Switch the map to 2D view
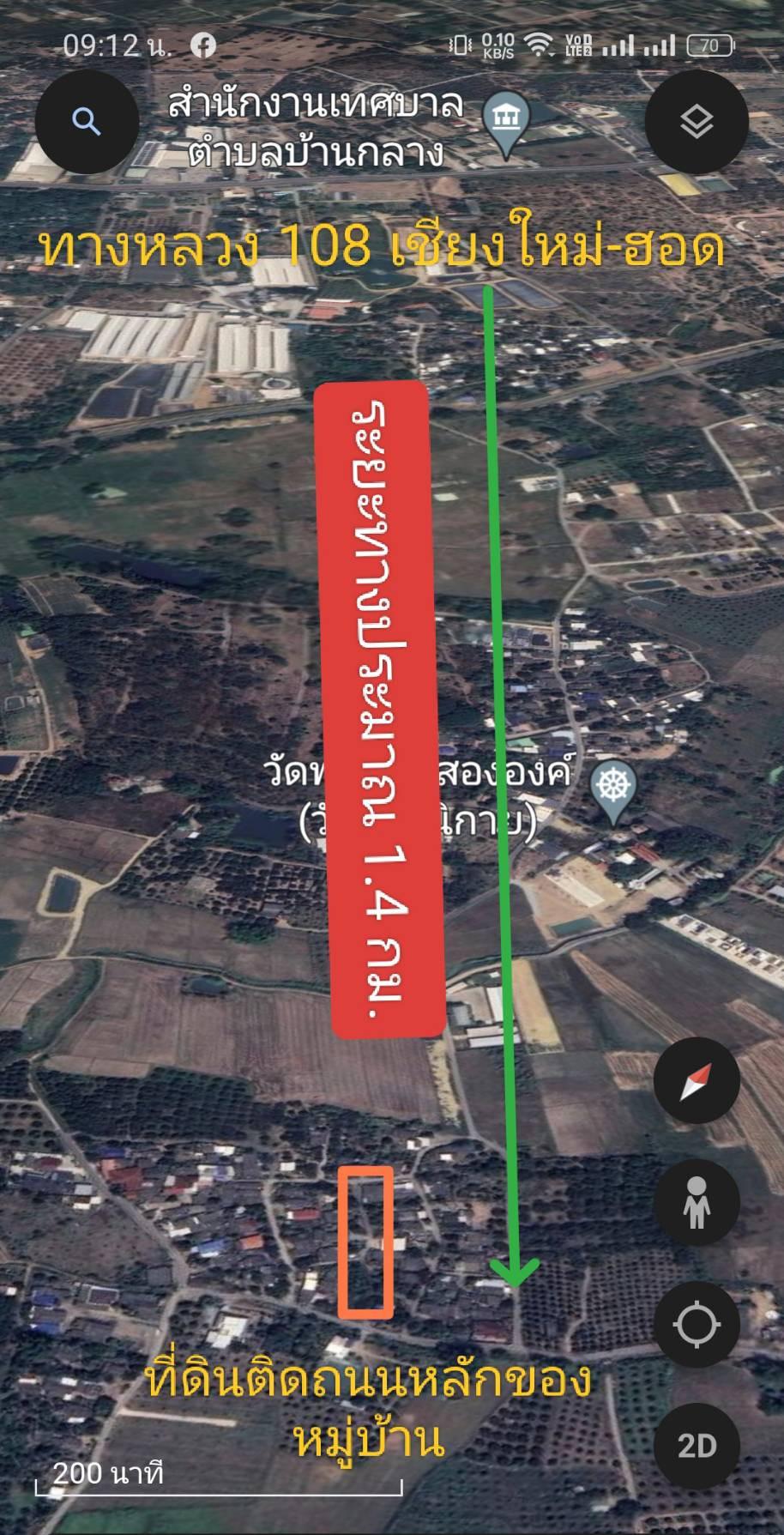 tap(697, 1447)
